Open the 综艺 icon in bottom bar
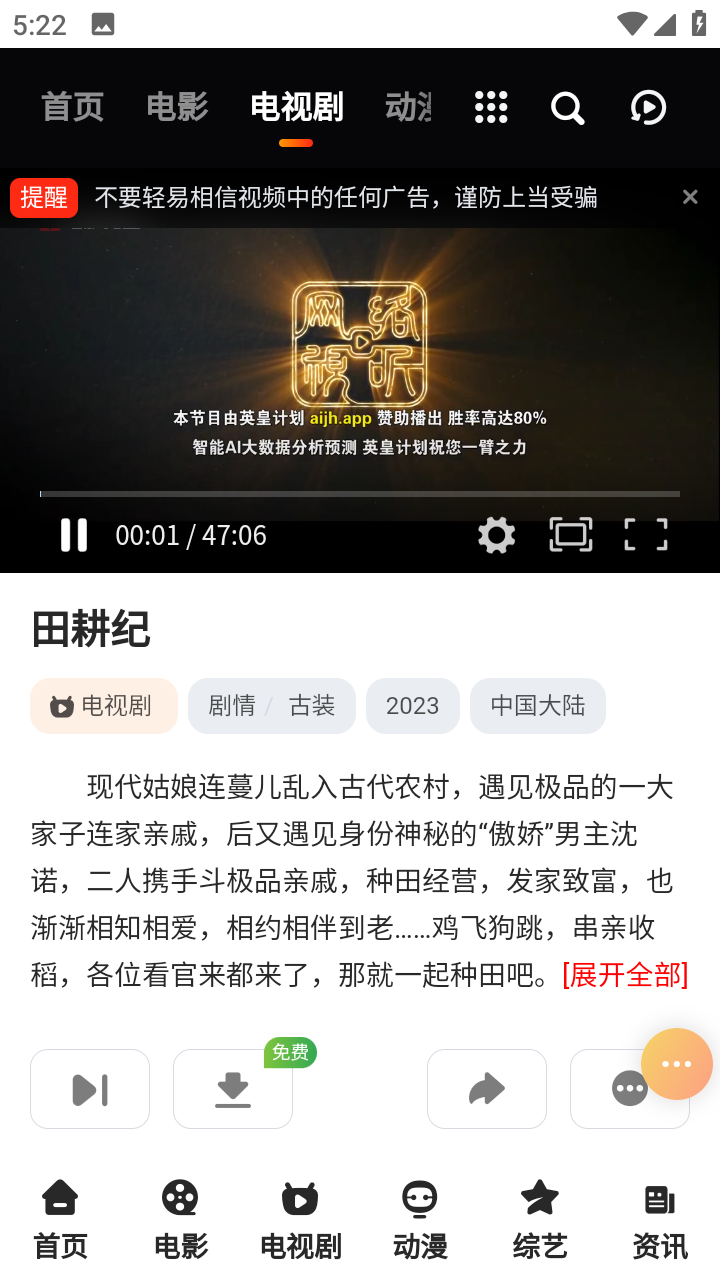Image resolution: width=720 pixels, height=1280 pixels. [540, 1215]
